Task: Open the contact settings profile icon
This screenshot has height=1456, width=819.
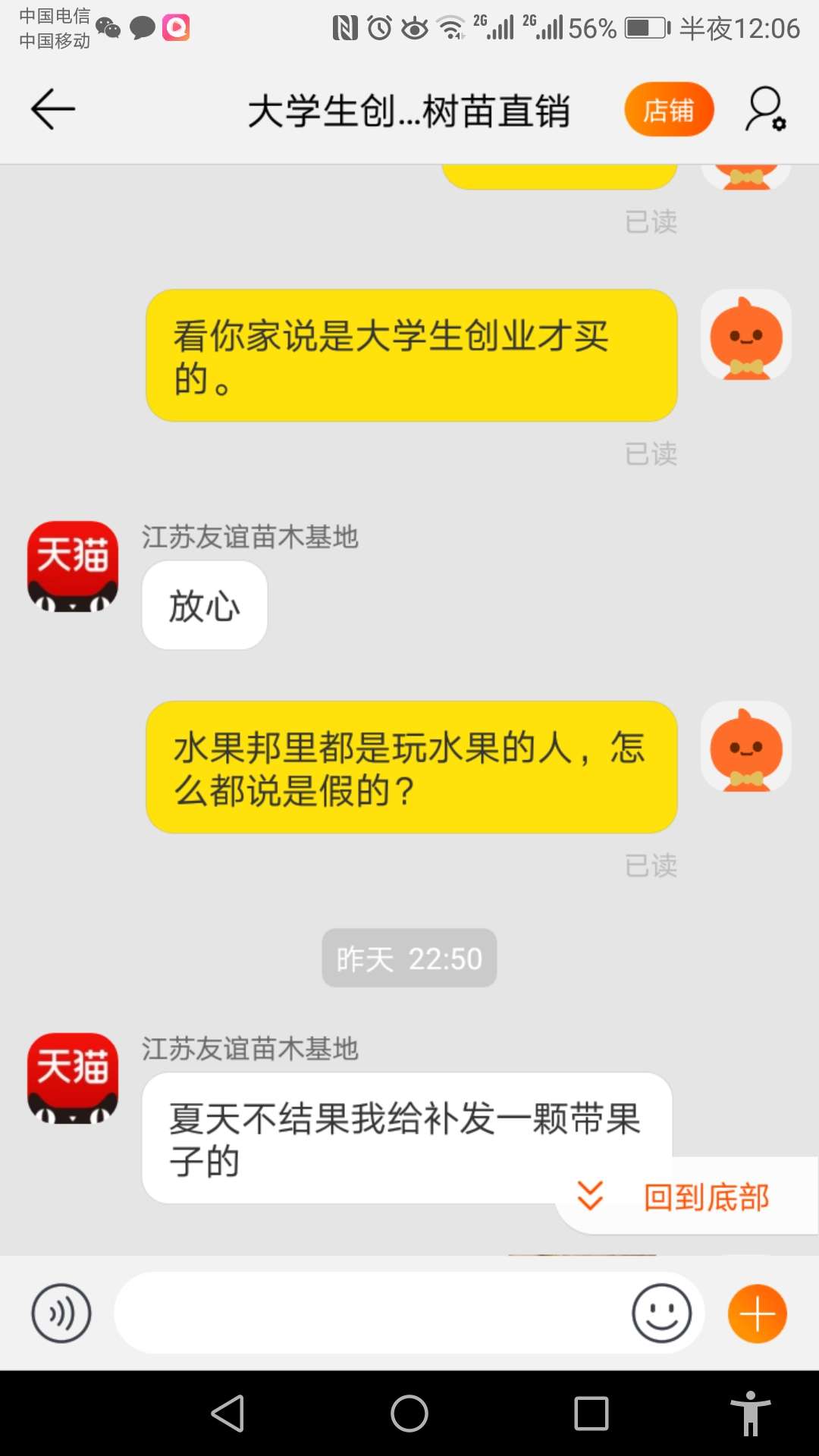Action: (x=766, y=109)
